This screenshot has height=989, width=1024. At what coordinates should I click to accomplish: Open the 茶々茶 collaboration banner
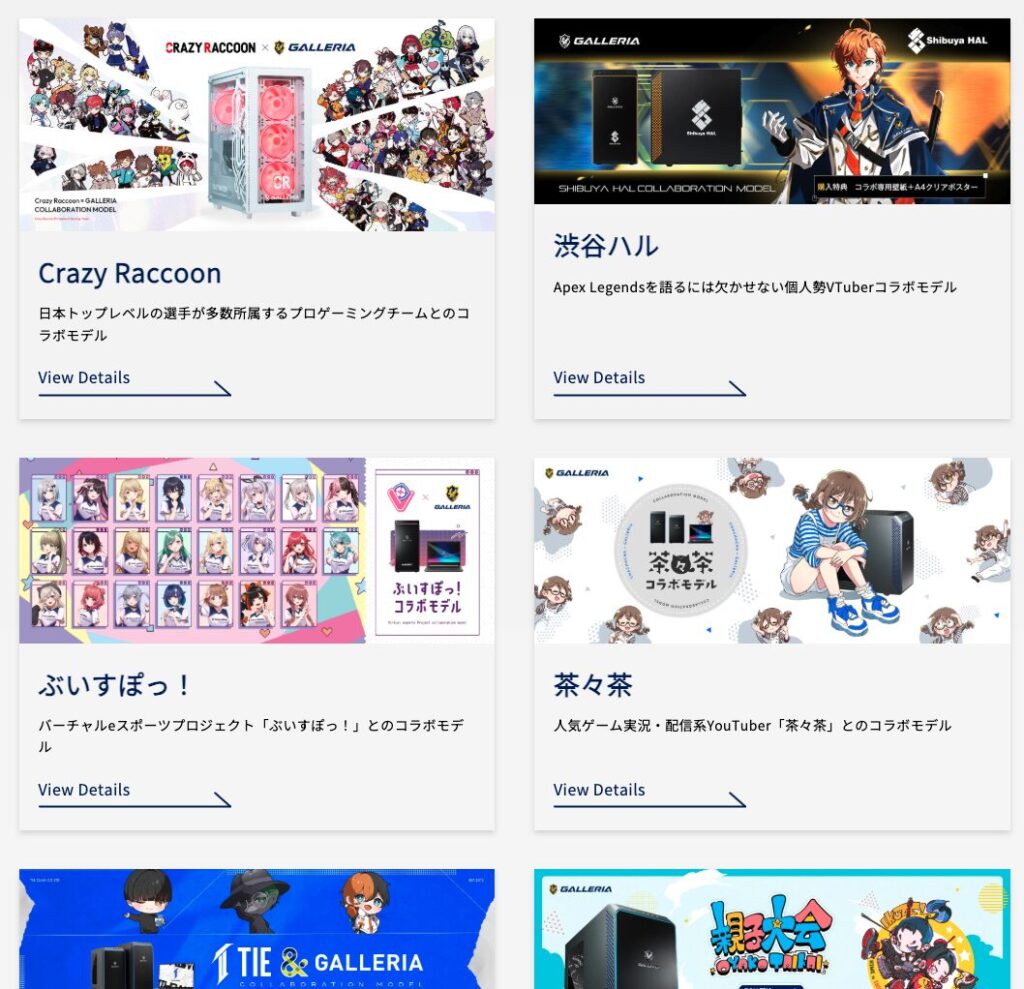click(x=772, y=550)
